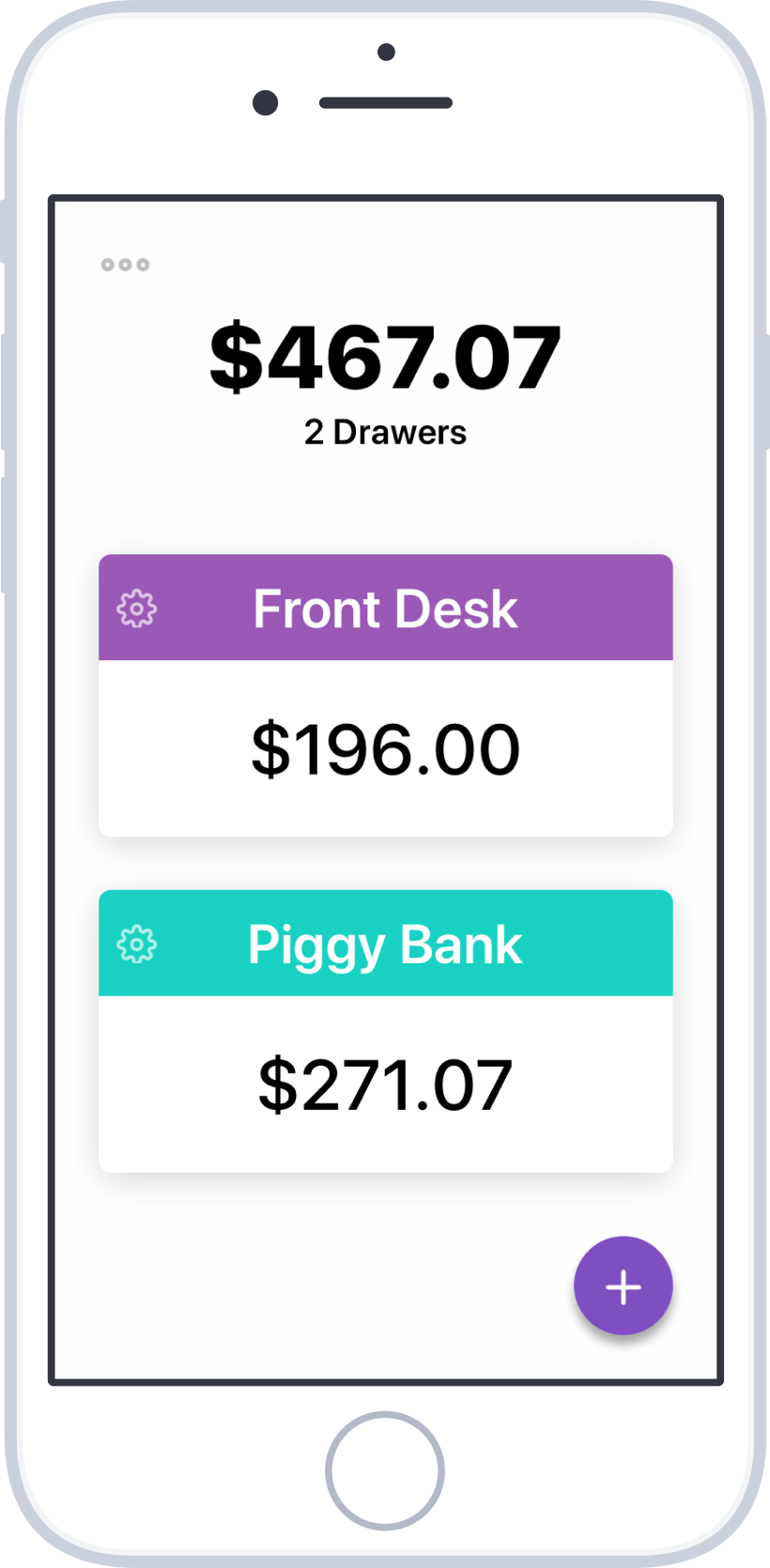Open the Piggy Bank drawer card

point(385,1084)
